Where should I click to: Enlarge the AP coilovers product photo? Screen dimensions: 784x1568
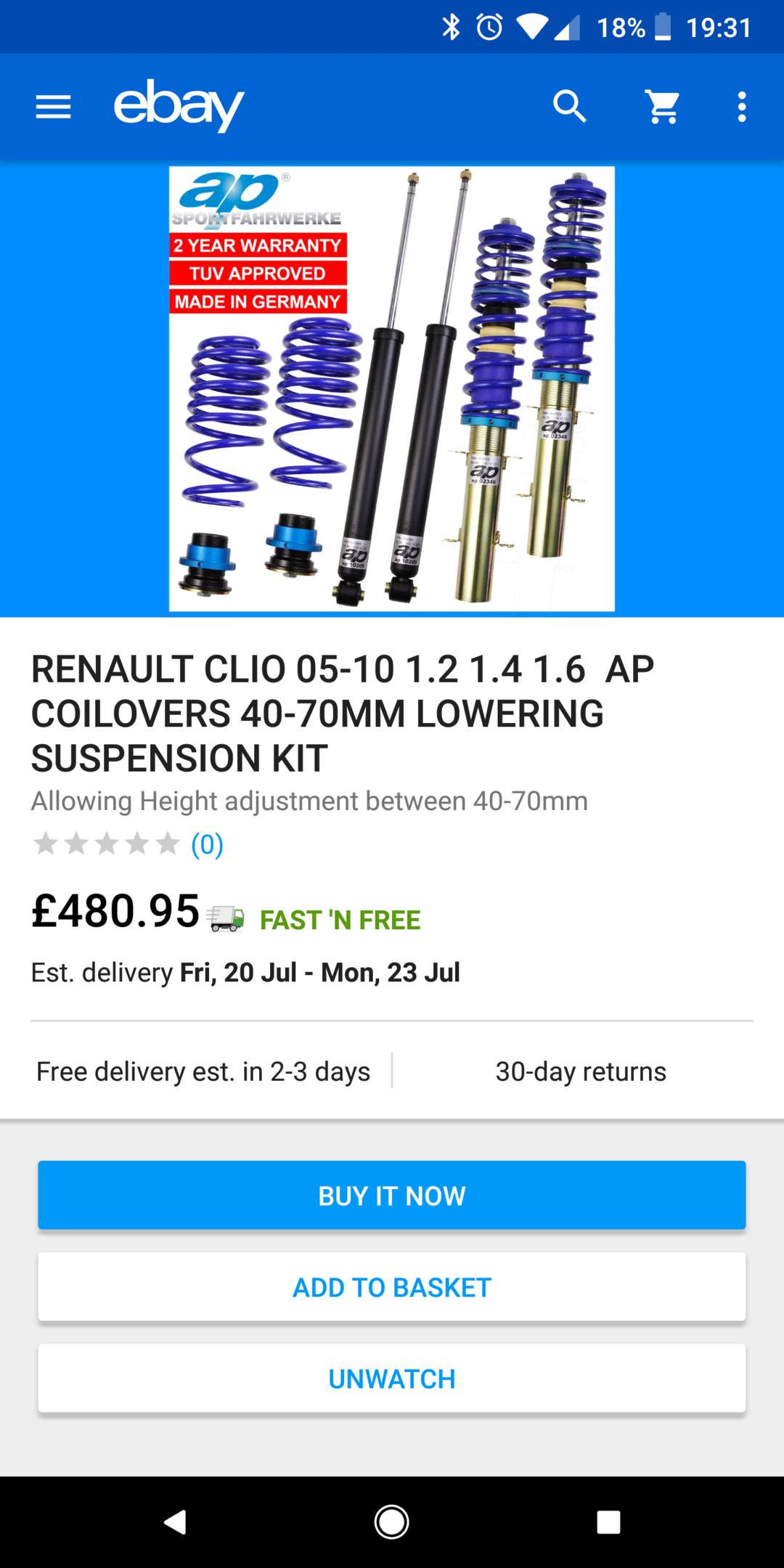[392, 389]
